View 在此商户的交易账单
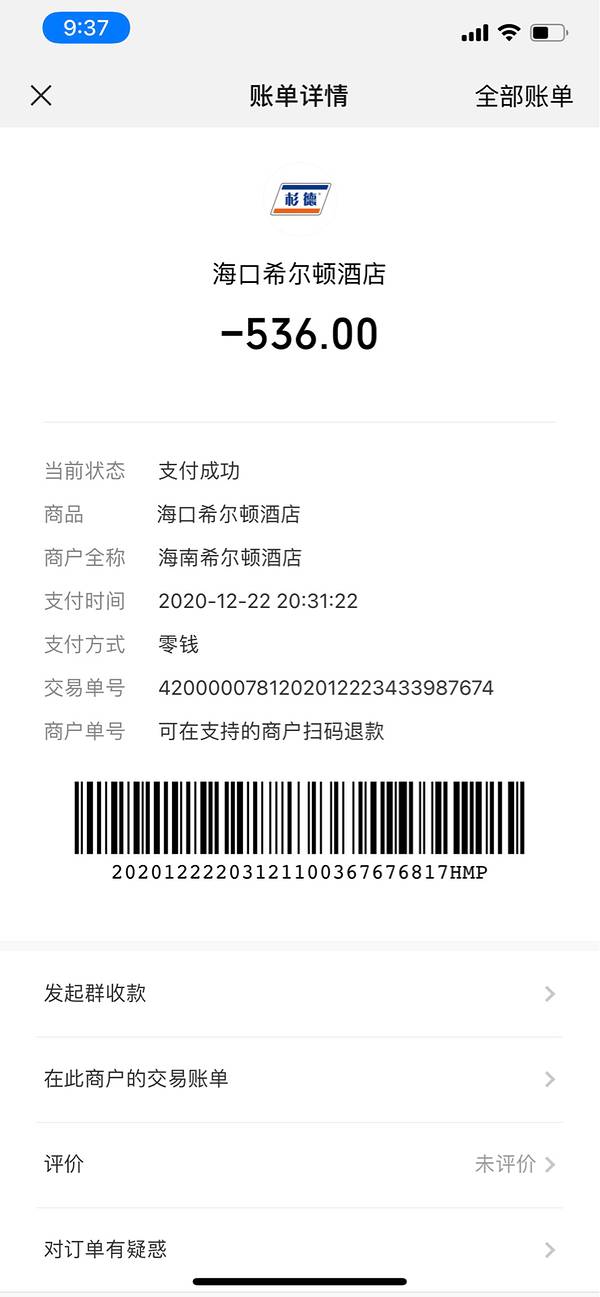600x1297 pixels. [300, 1079]
